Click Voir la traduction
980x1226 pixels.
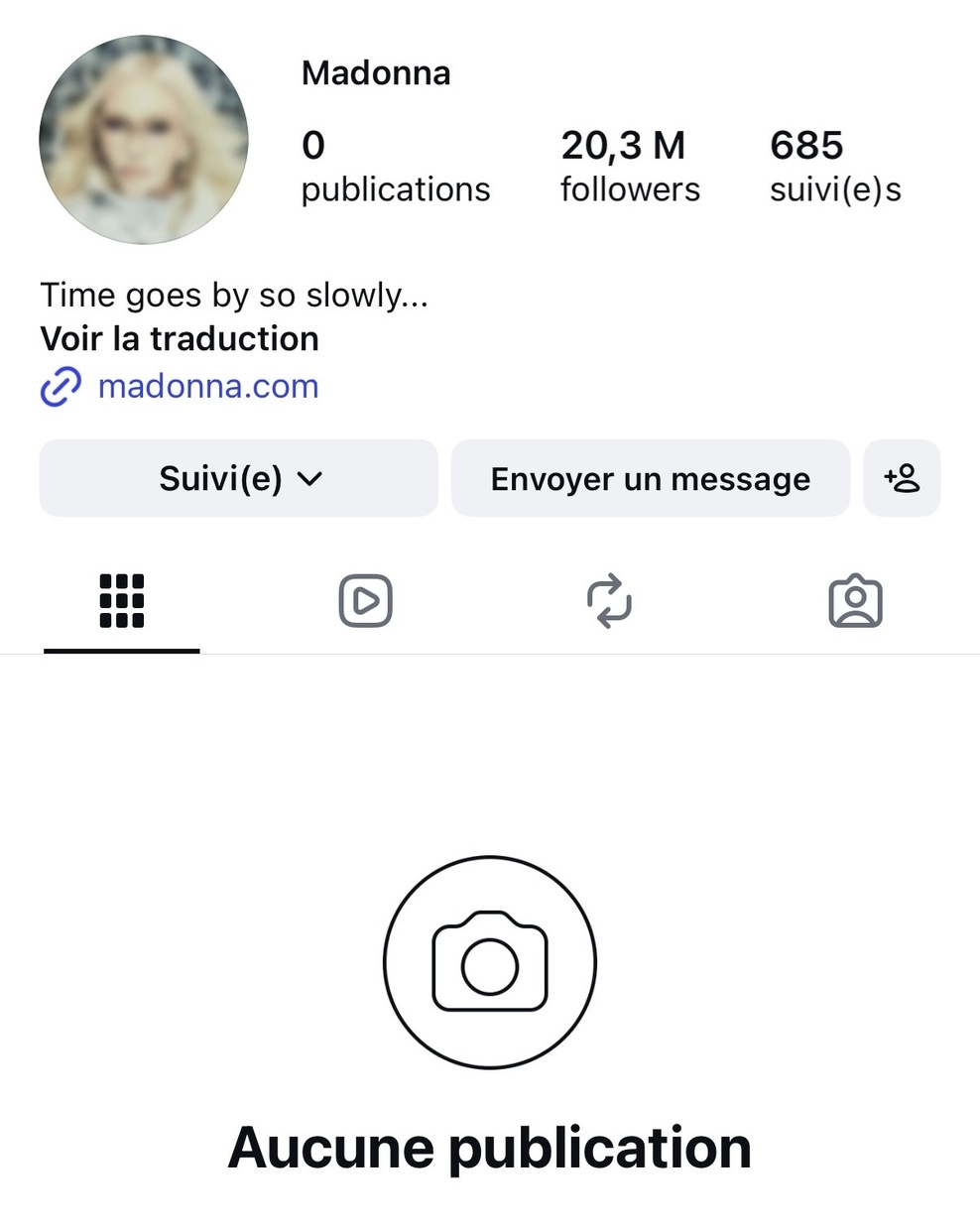179,338
